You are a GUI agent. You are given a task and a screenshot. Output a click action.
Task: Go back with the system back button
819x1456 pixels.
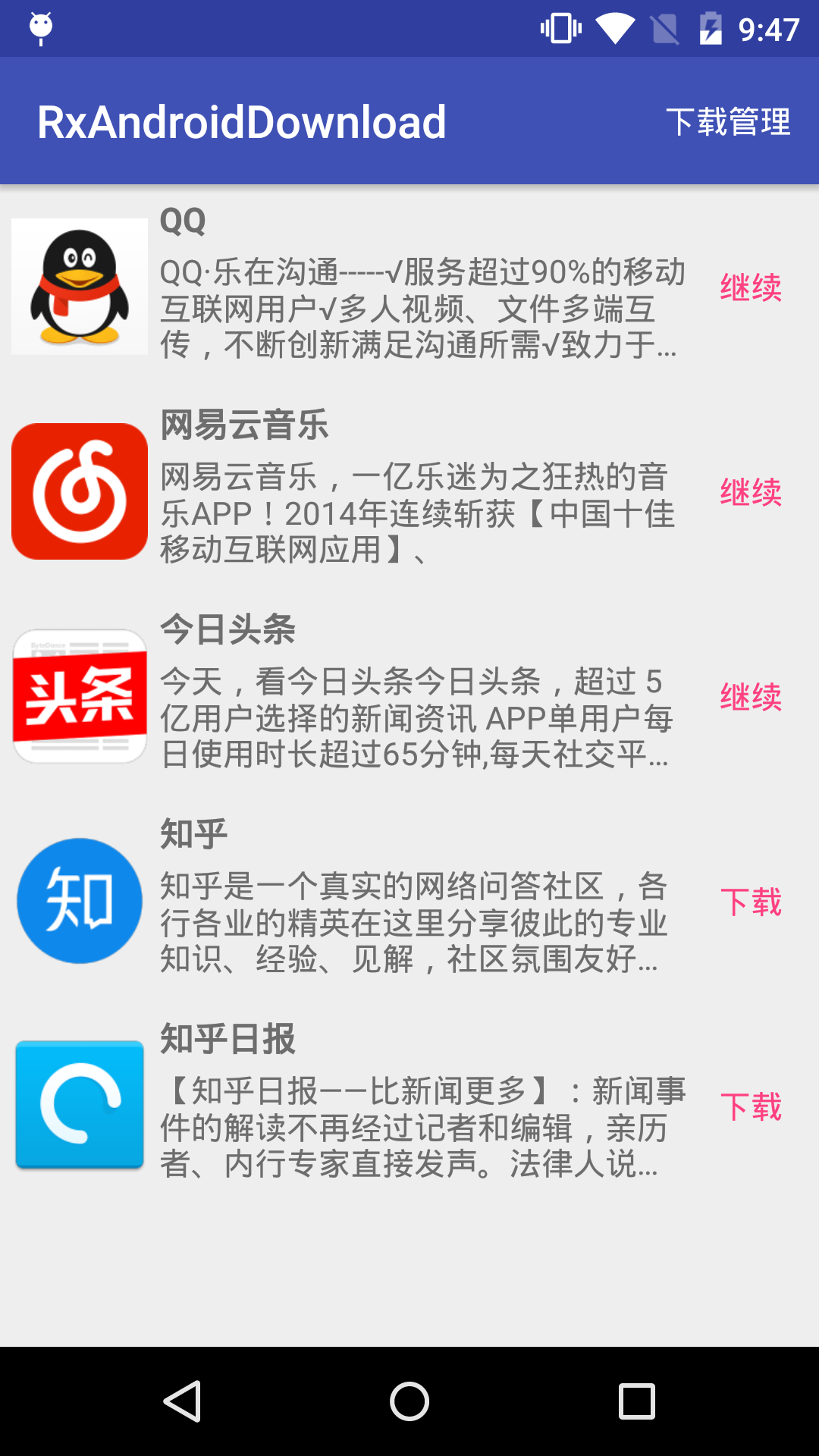(x=182, y=1401)
